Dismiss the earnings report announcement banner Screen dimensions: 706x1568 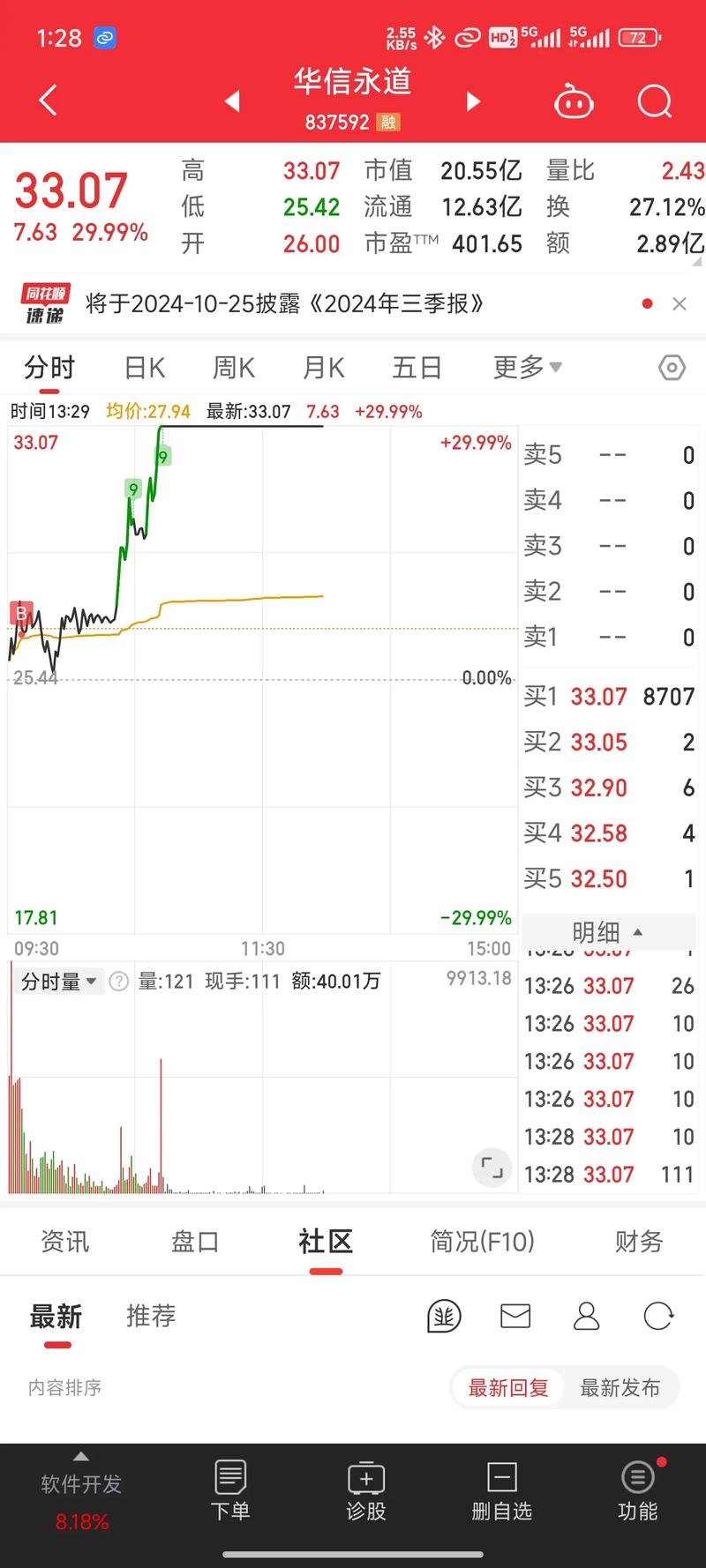pos(680,303)
